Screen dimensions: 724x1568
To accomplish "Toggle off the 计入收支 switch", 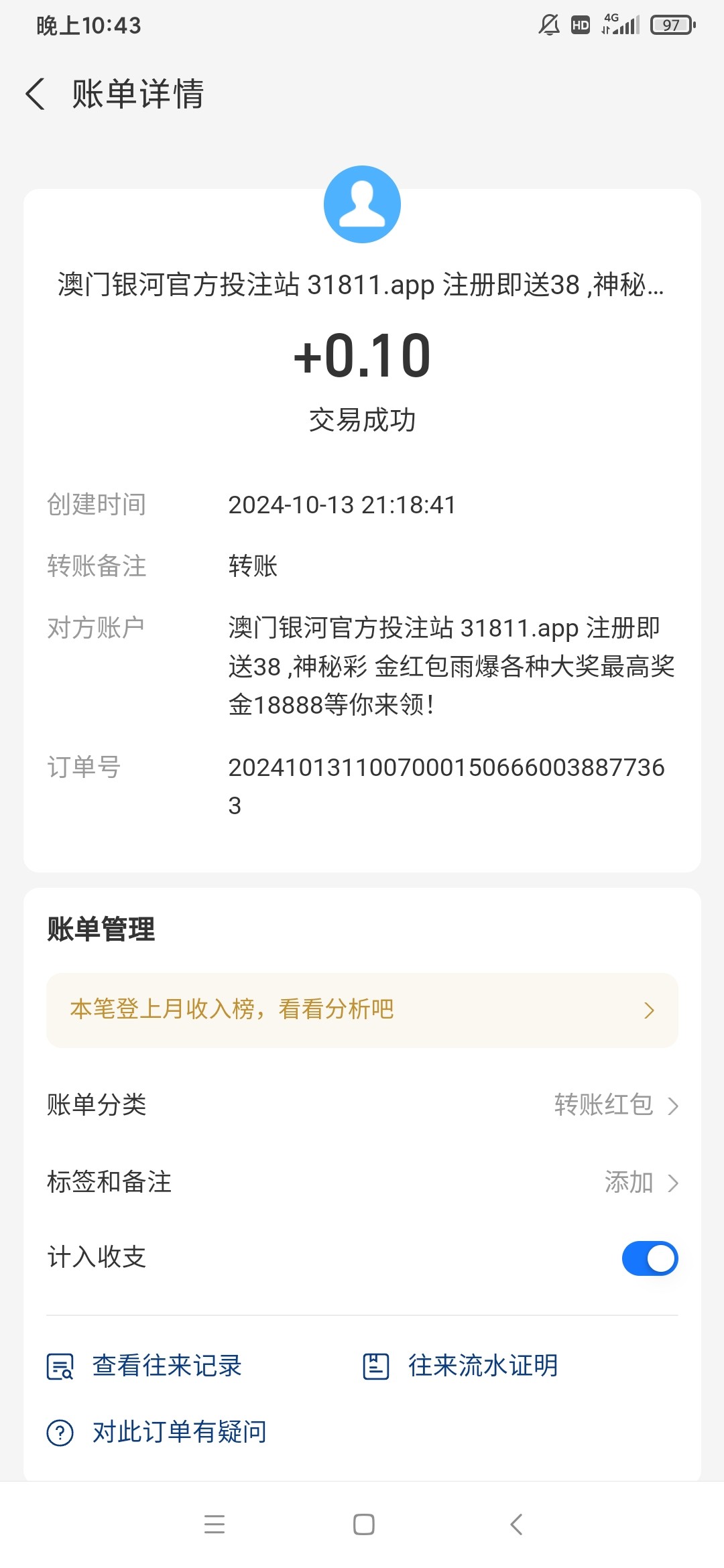I will click(650, 1258).
